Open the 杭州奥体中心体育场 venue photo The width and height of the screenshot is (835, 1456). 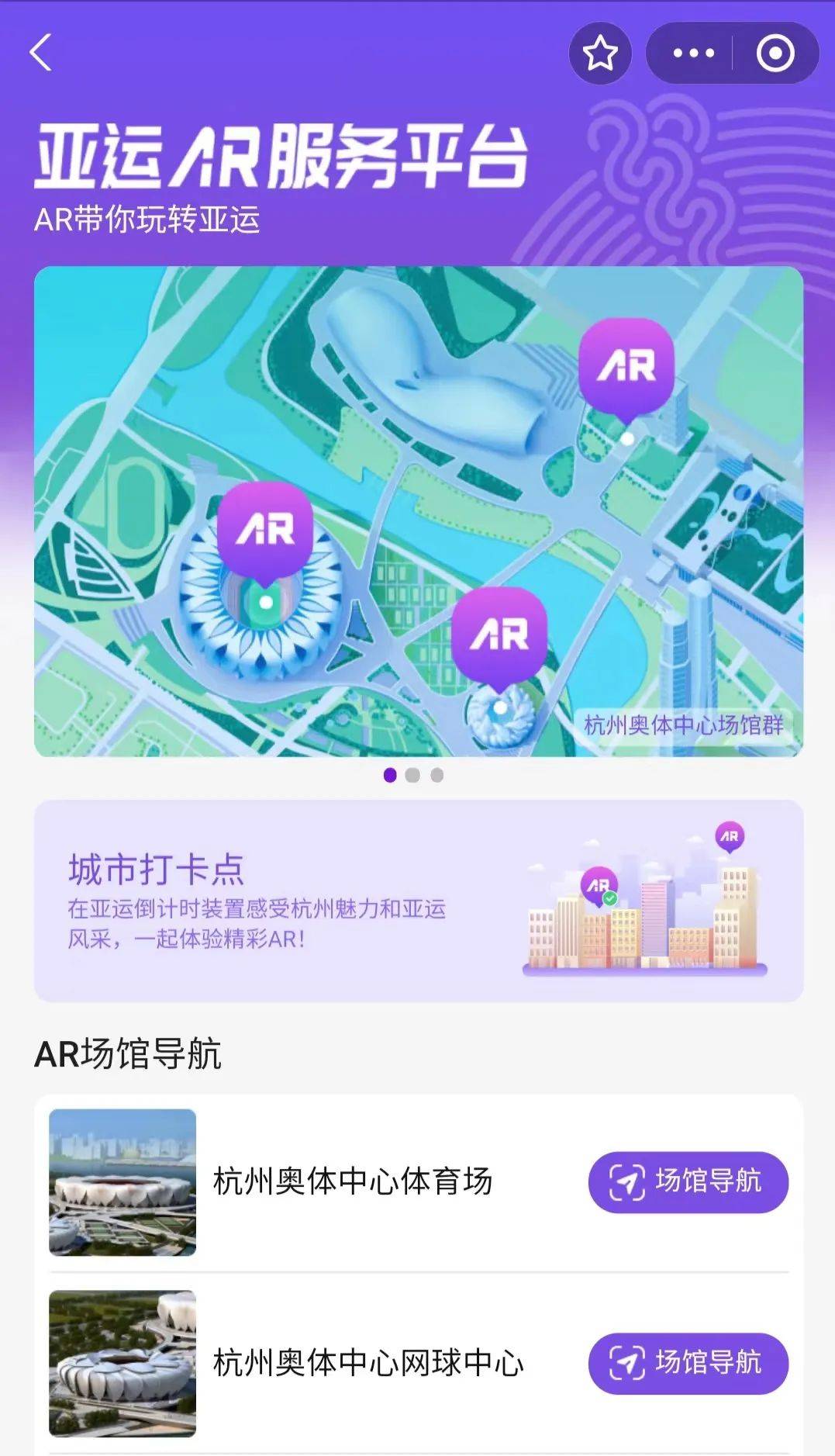(122, 1181)
